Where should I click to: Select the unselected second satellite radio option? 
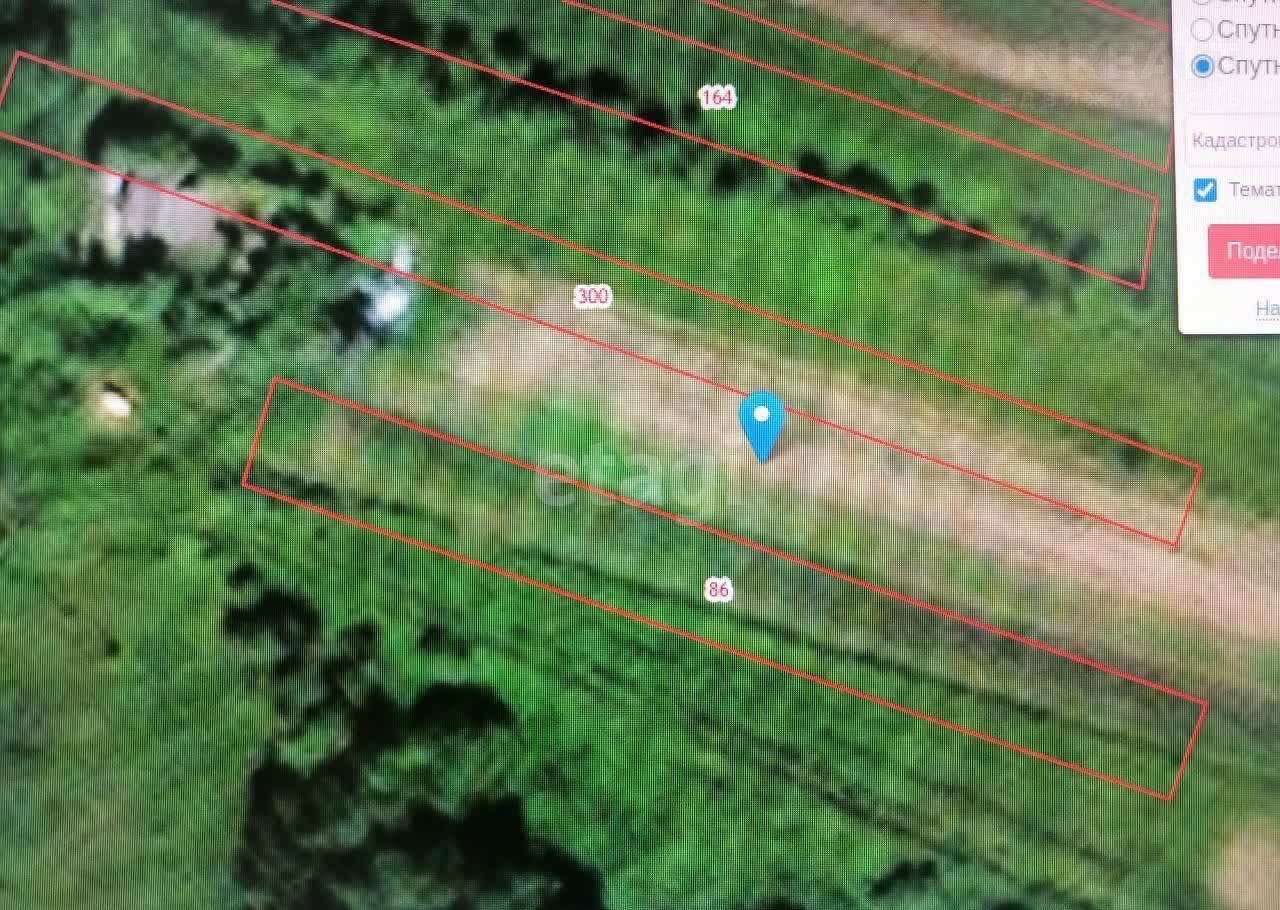coord(1203,29)
